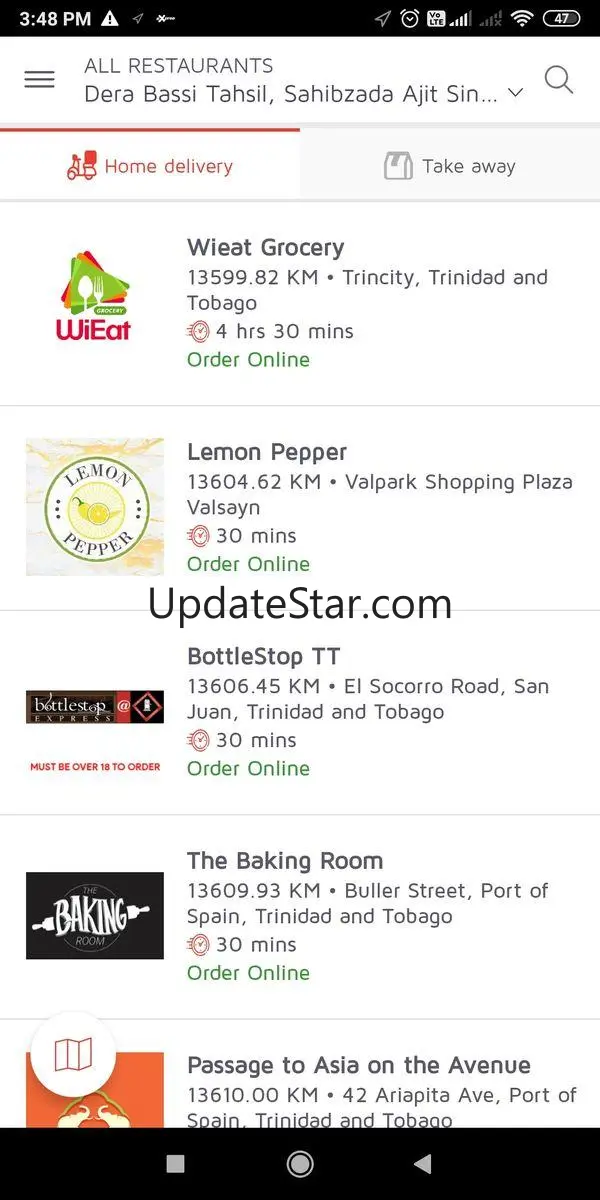Switch to the Take away tab

[450, 166]
